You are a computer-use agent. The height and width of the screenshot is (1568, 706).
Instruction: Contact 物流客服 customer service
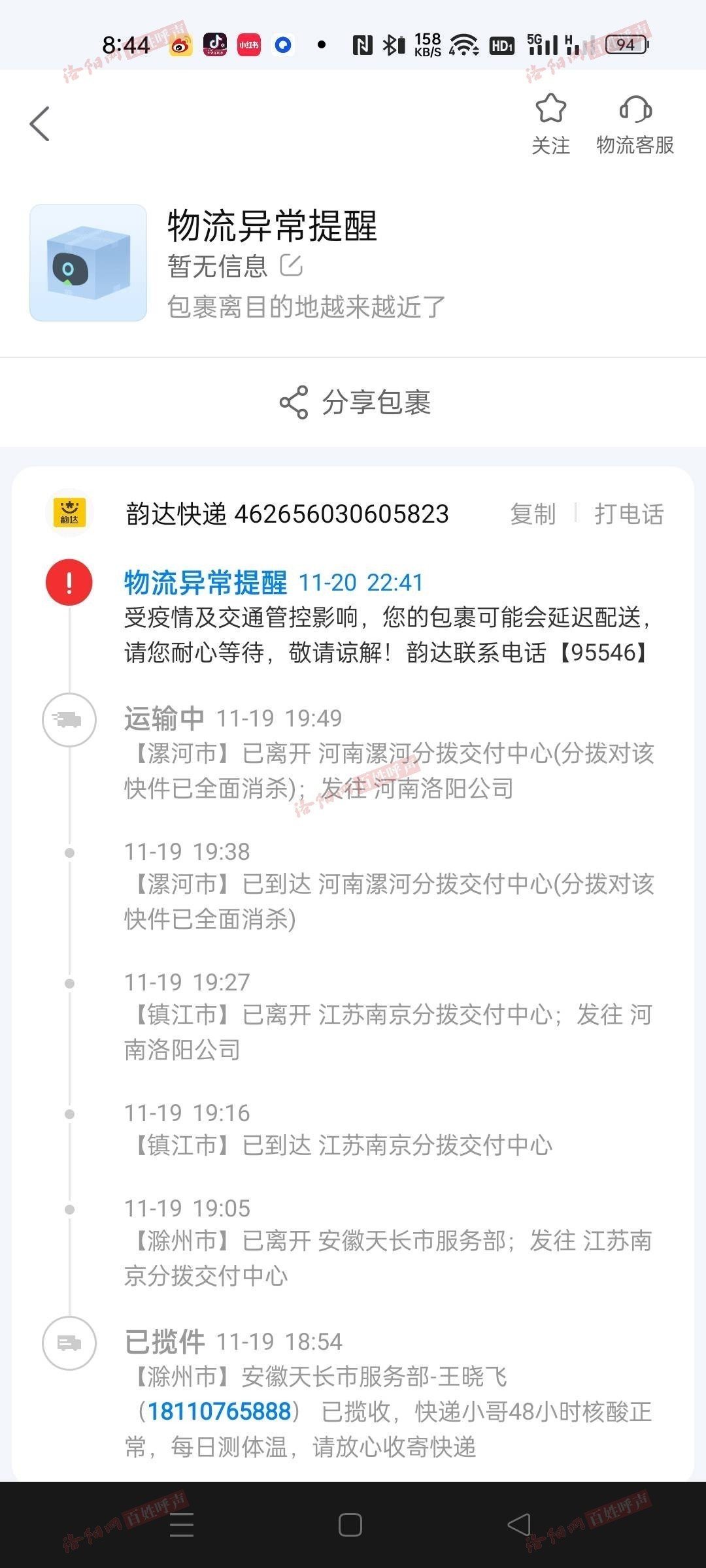635,124
